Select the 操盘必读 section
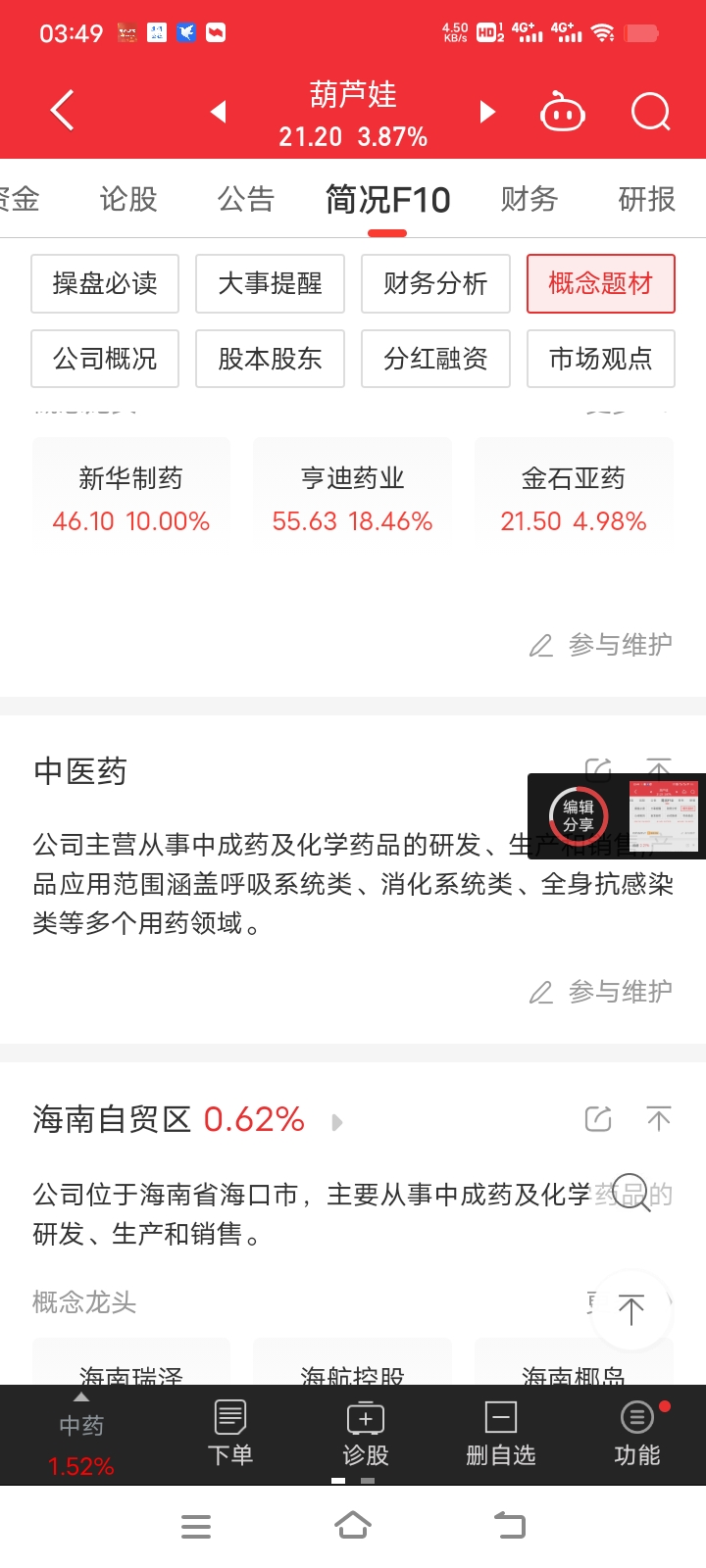The height and width of the screenshot is (1568, 706). [105, 284]
